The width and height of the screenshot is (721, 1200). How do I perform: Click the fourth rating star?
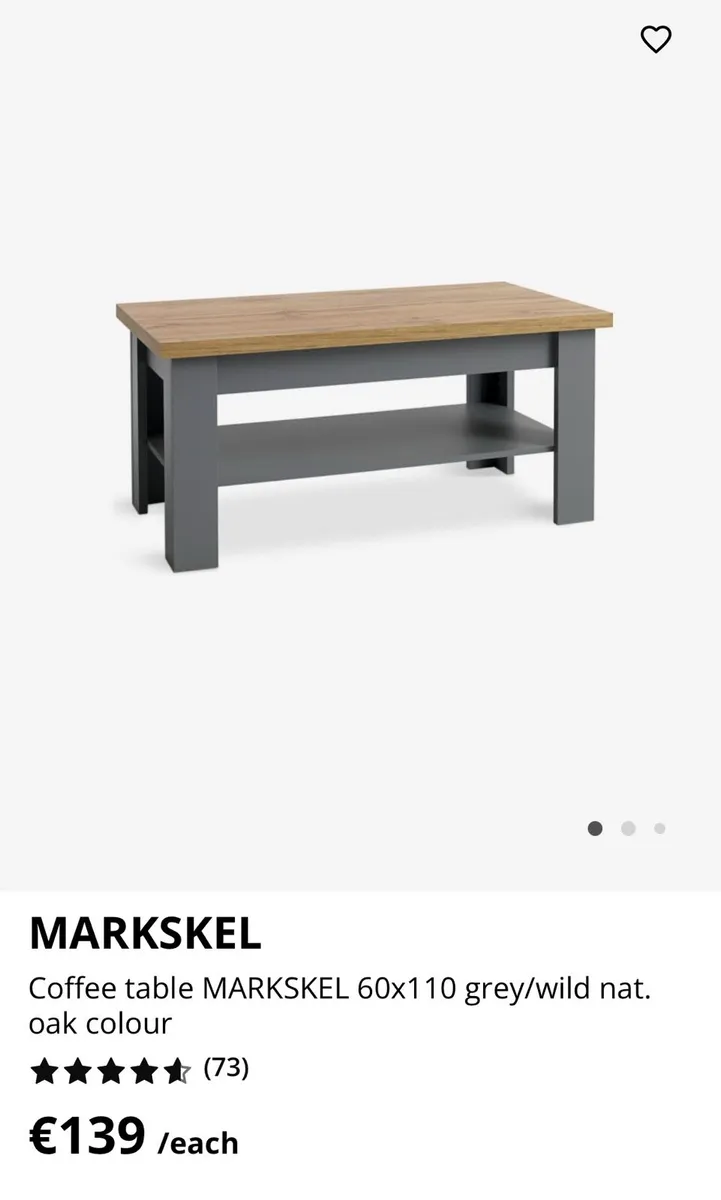tap(146, 1070)
